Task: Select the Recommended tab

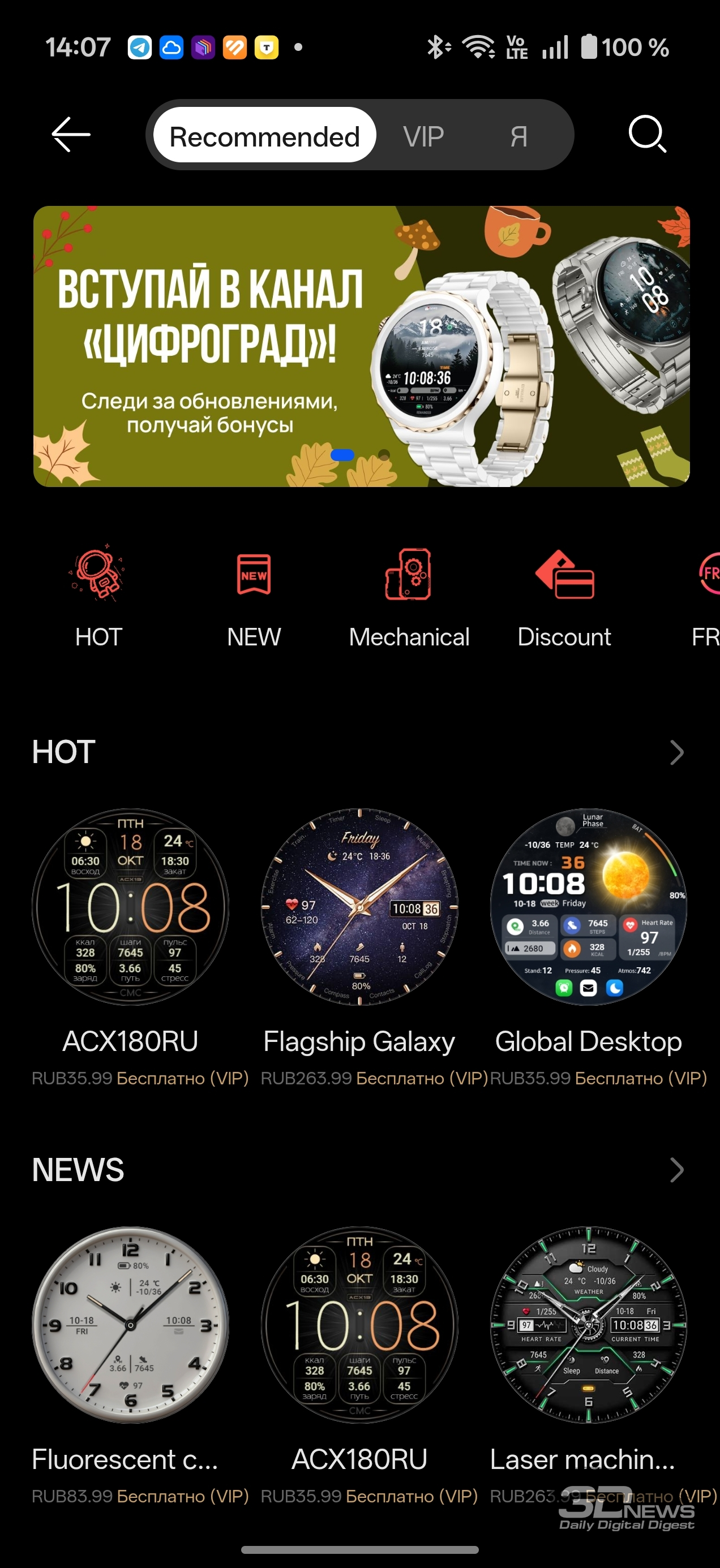Action: coord(264,135)
